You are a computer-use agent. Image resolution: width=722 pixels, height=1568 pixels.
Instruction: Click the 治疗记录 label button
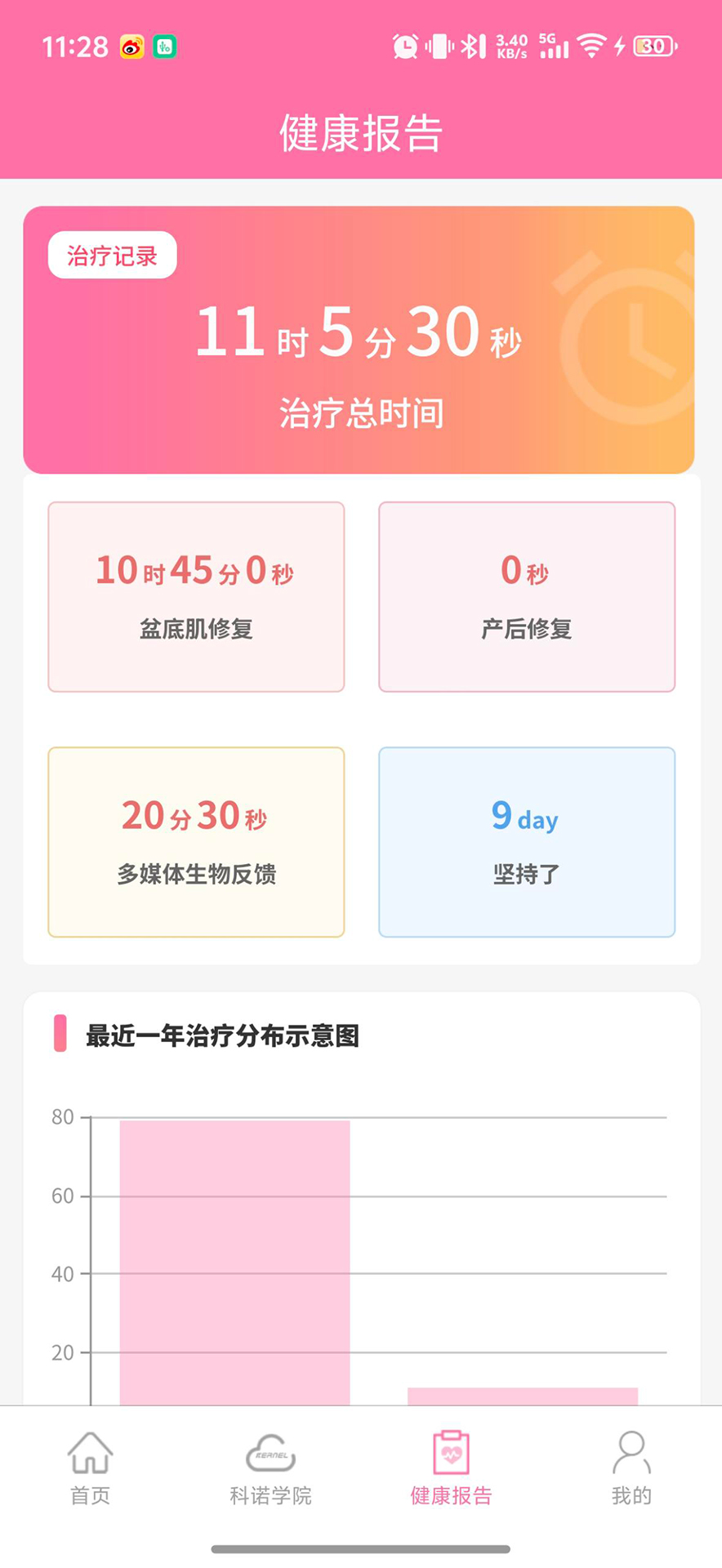coord(111,255)
